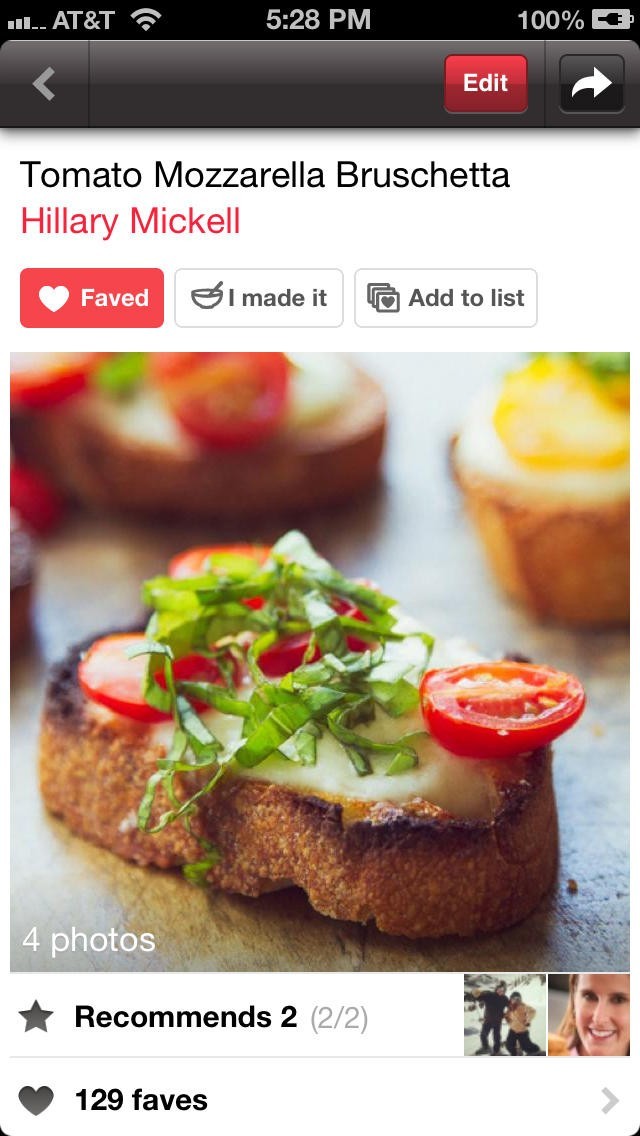
Task: Open the bruschetta photo gallery
Action: click(x=320, y=660)
